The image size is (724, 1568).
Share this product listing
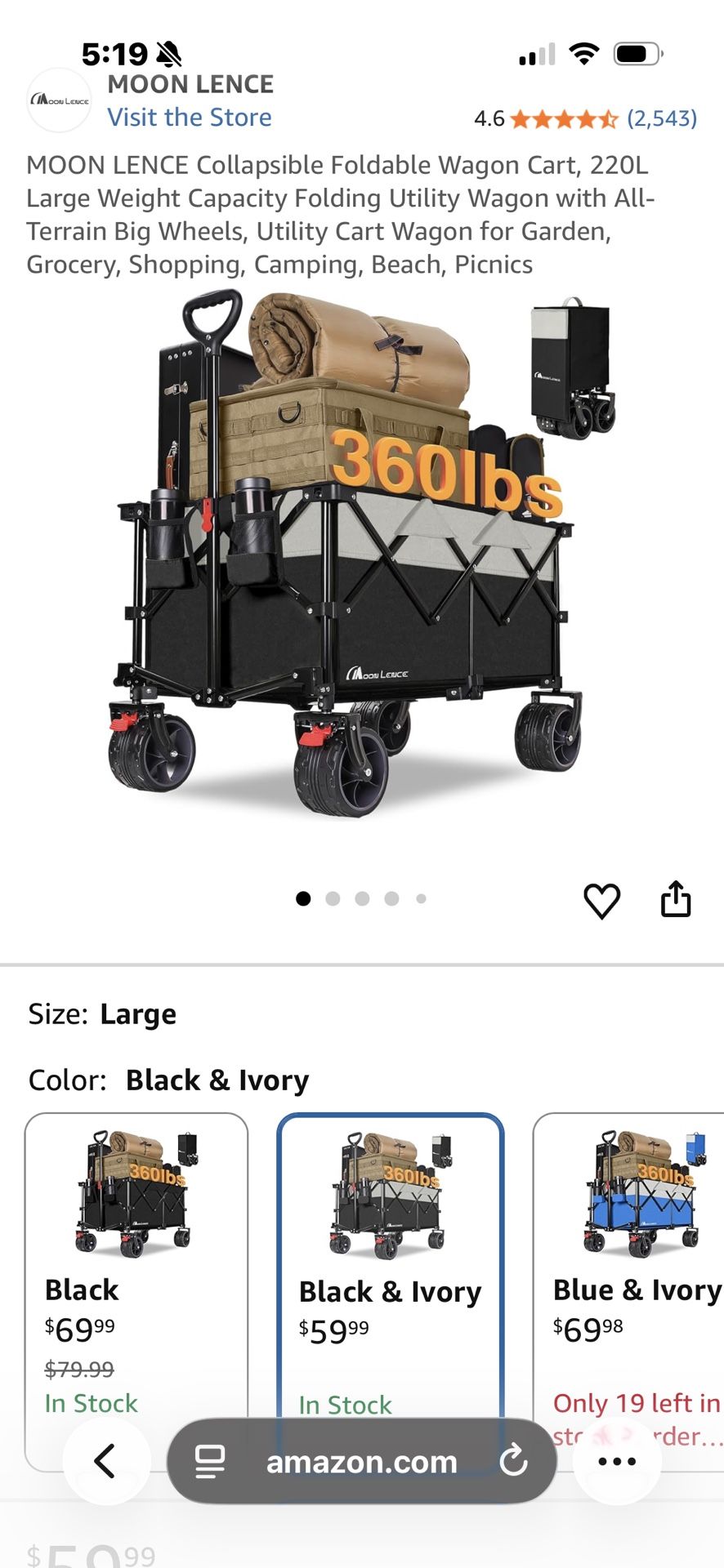(676, 899)
